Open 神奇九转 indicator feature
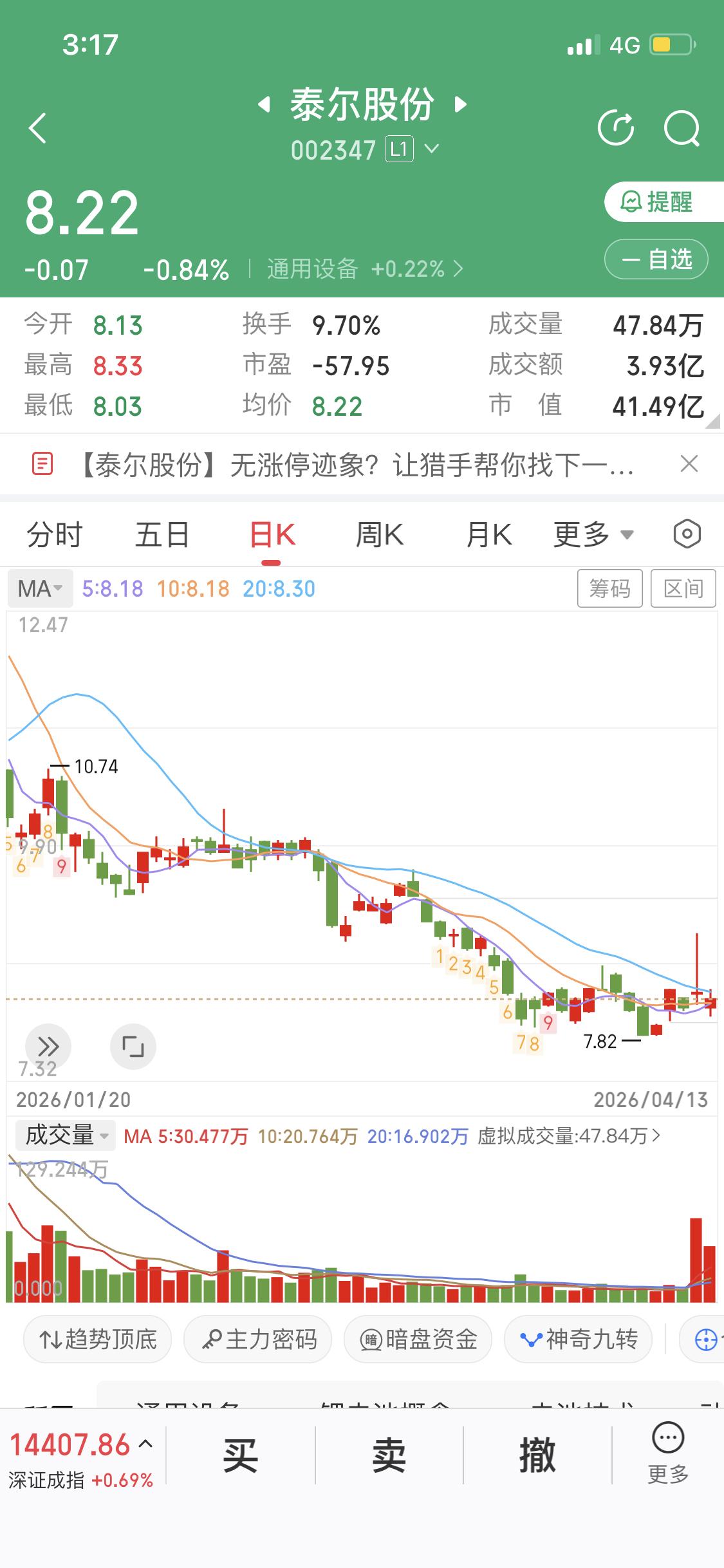Viewport: 724px width, 1568px height. (x=577, y=1339)
